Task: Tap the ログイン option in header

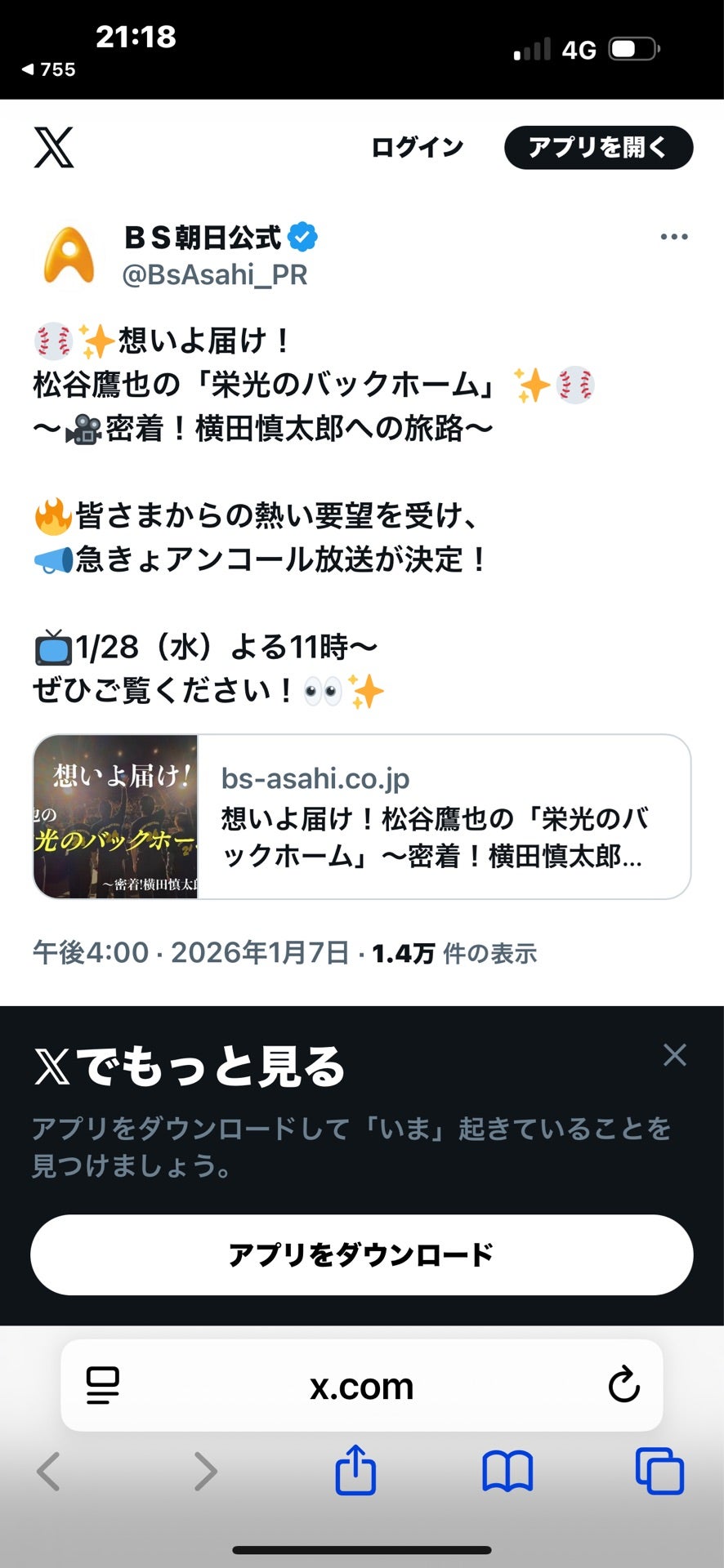Action: tap(418, 147)
